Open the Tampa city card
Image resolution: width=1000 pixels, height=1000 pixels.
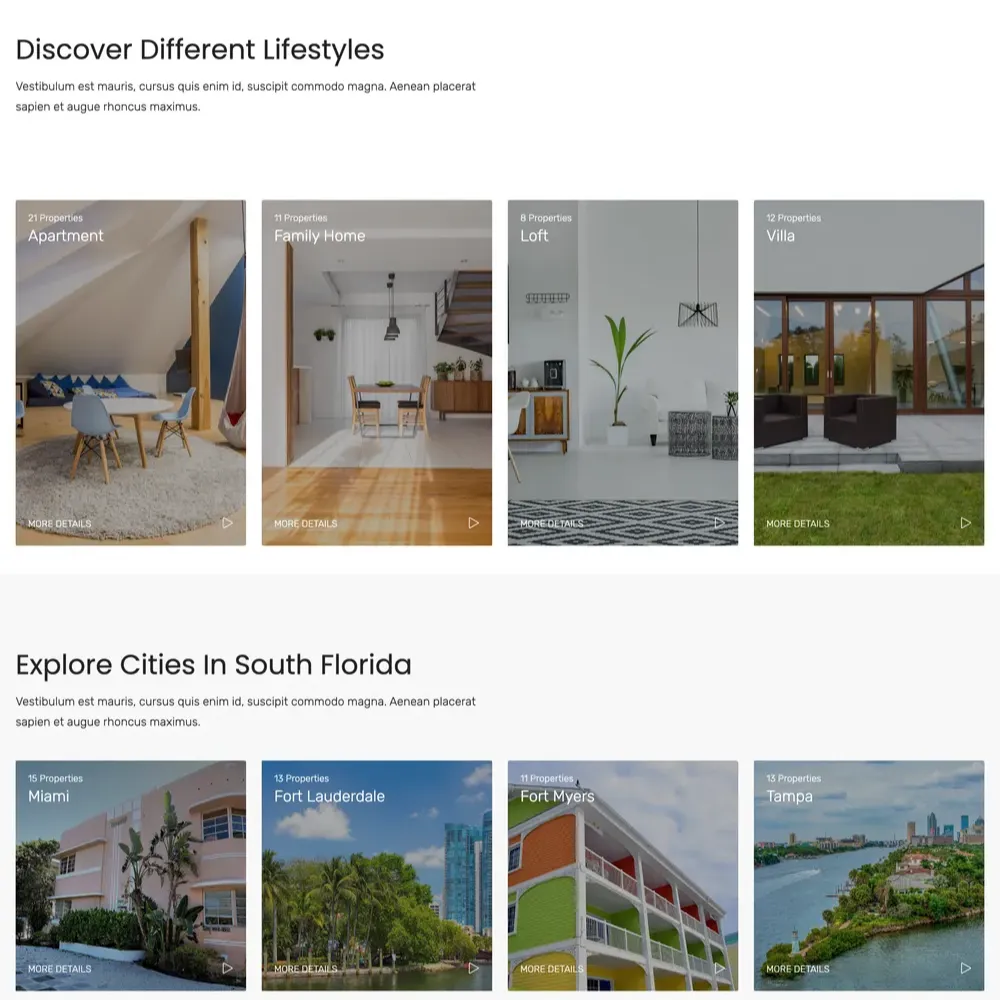868,875
